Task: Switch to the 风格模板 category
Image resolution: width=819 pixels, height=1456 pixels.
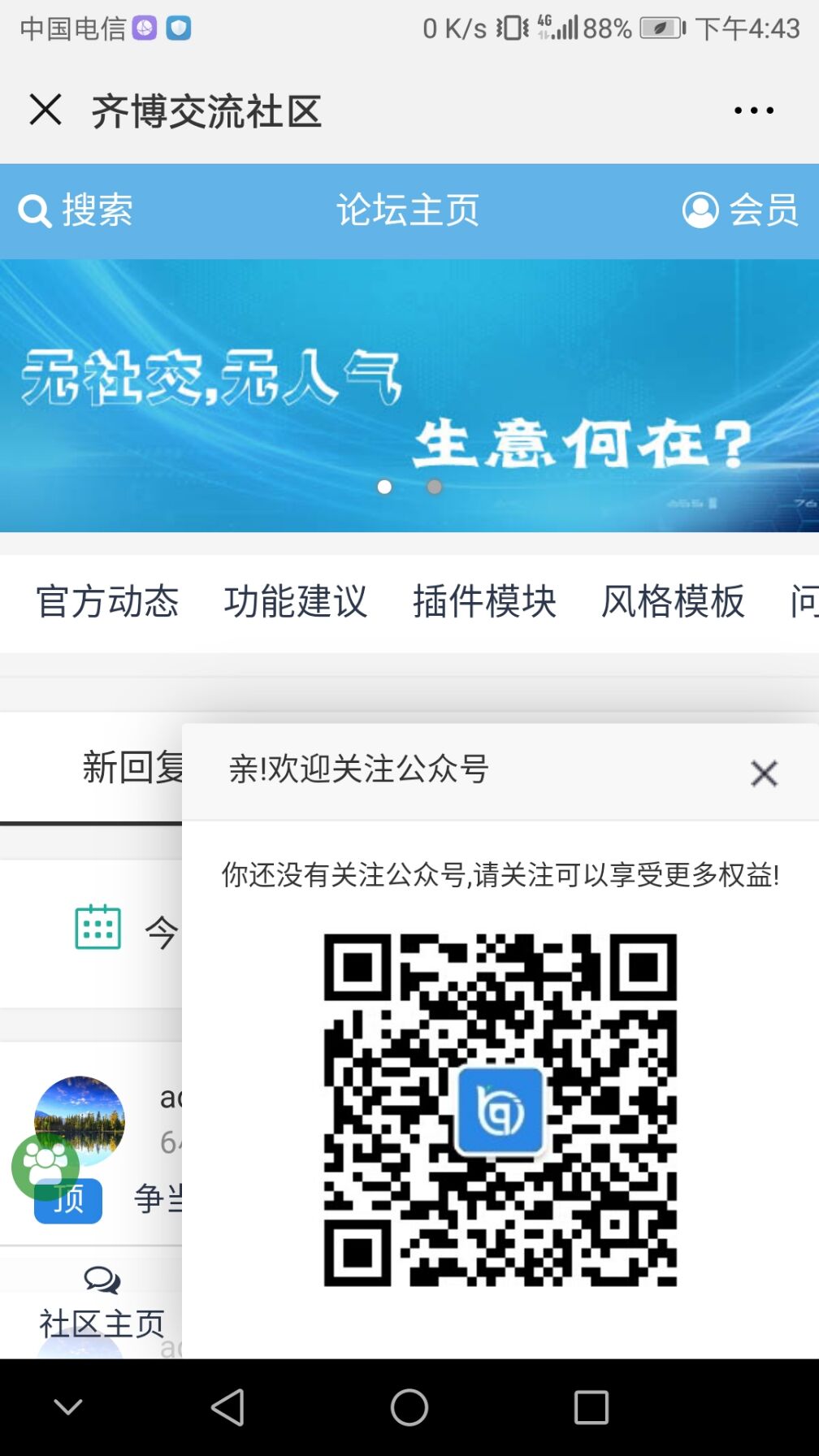Action: [673, 602]
